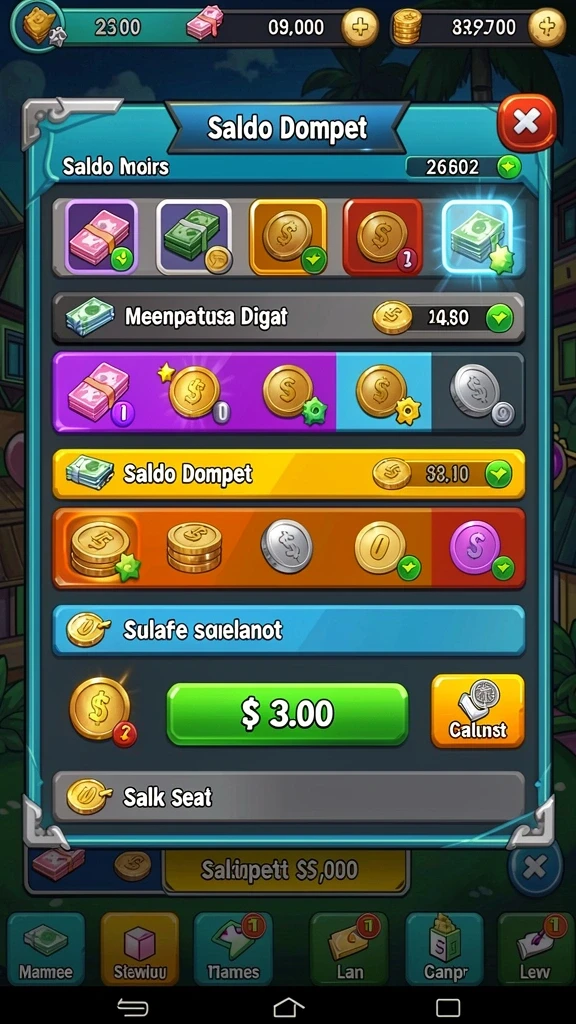Open the Salk Seat row

288,797
